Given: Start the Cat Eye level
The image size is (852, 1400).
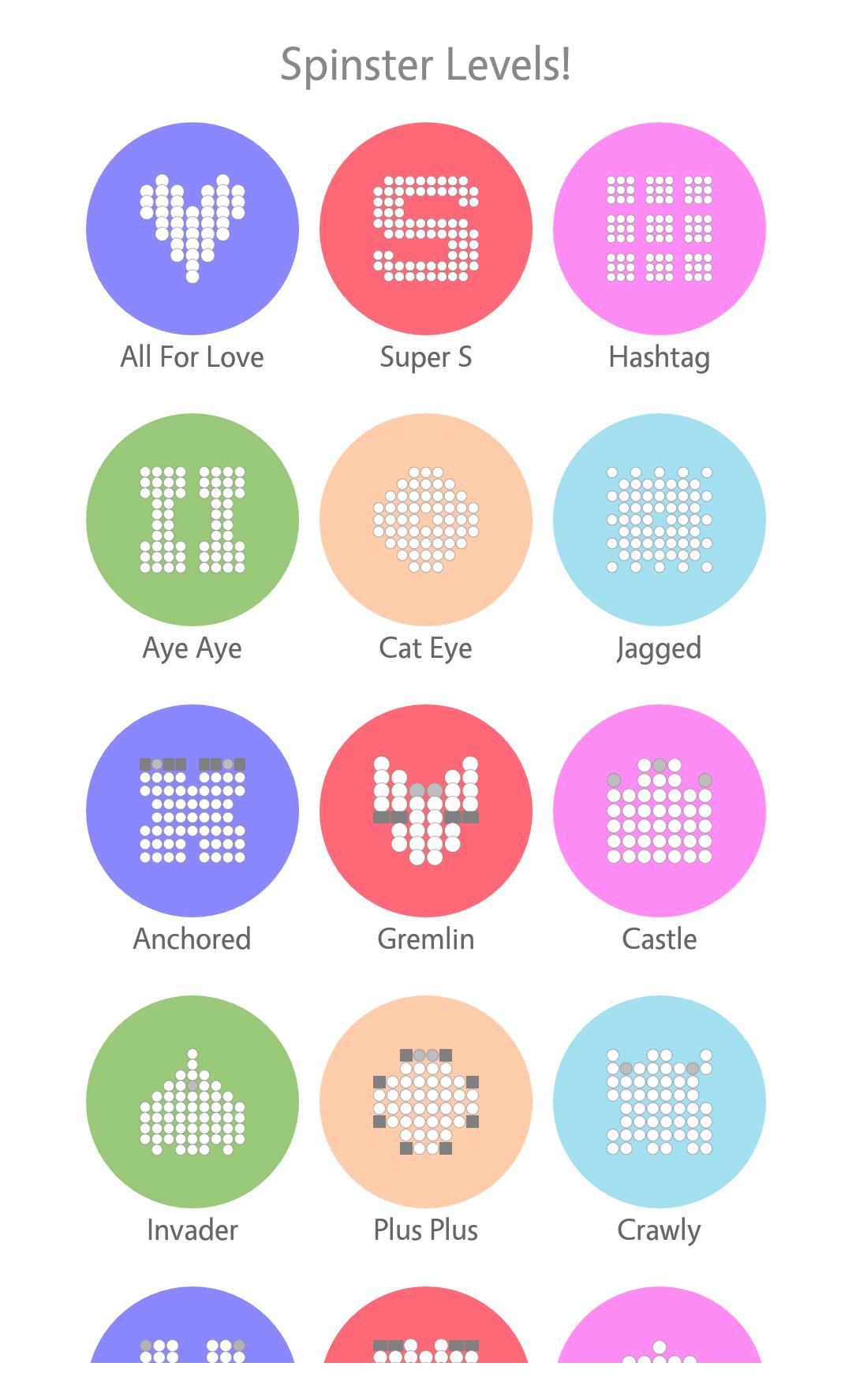Looking at the screenshot, I should 426,520.
